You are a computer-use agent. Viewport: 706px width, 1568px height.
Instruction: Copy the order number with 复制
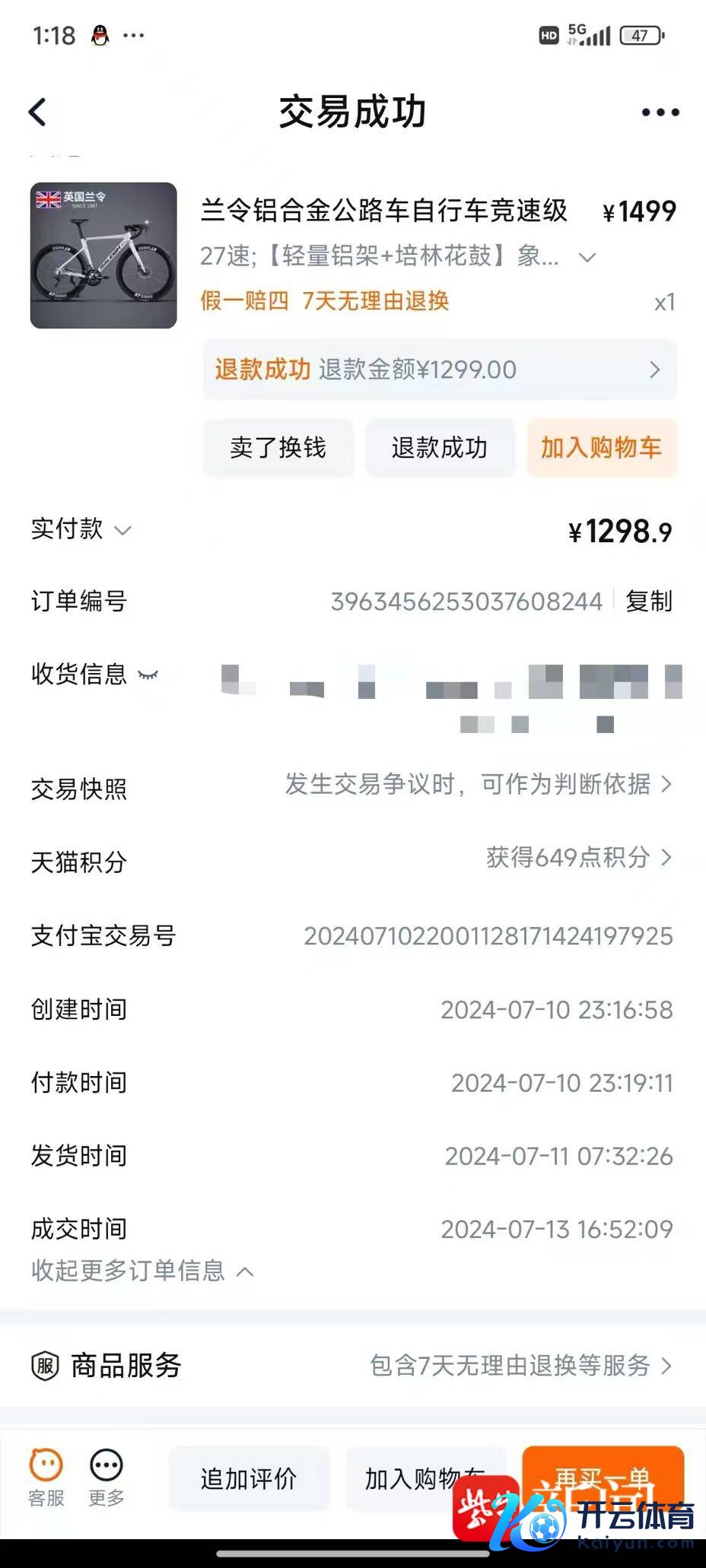point(648,601)
